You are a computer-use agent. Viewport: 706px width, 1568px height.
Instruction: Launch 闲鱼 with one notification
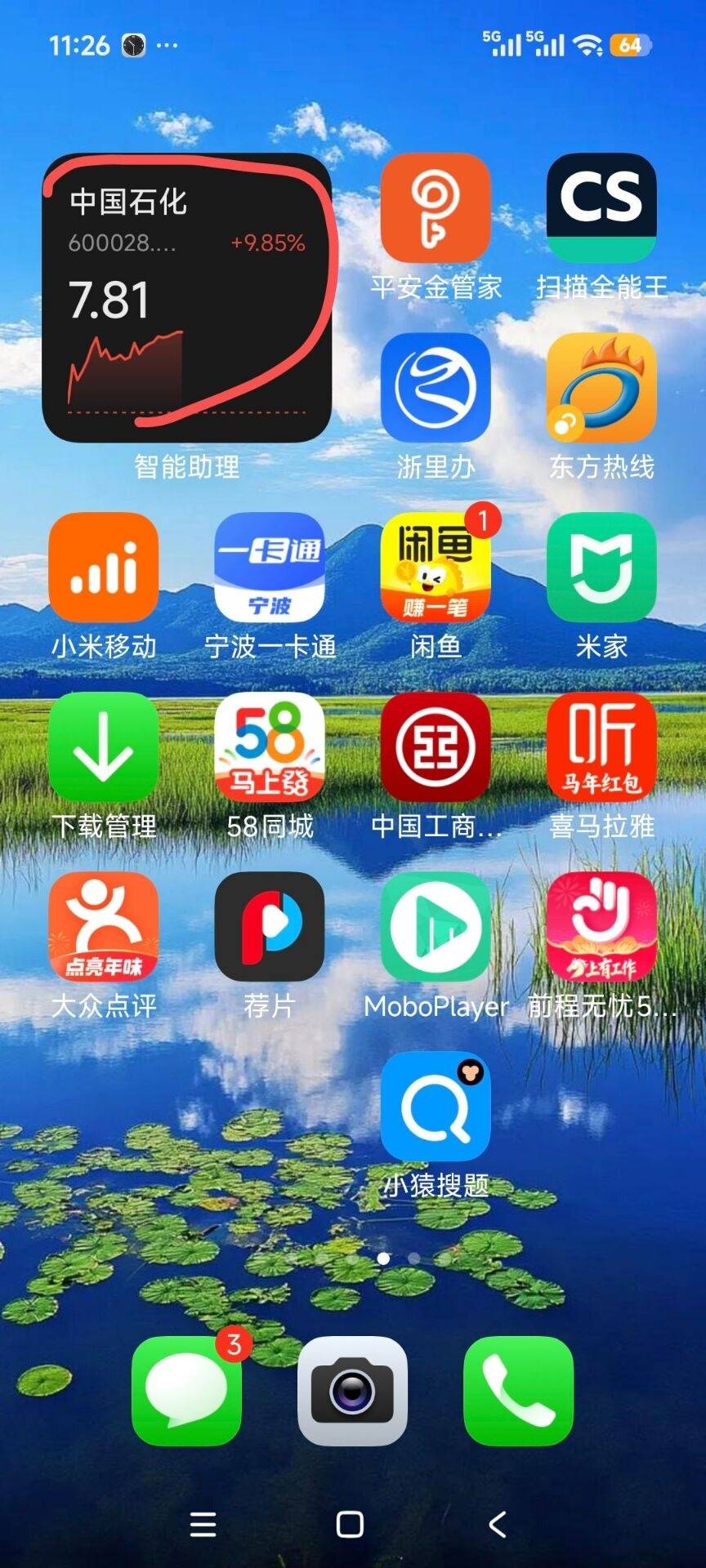(436, 568)
